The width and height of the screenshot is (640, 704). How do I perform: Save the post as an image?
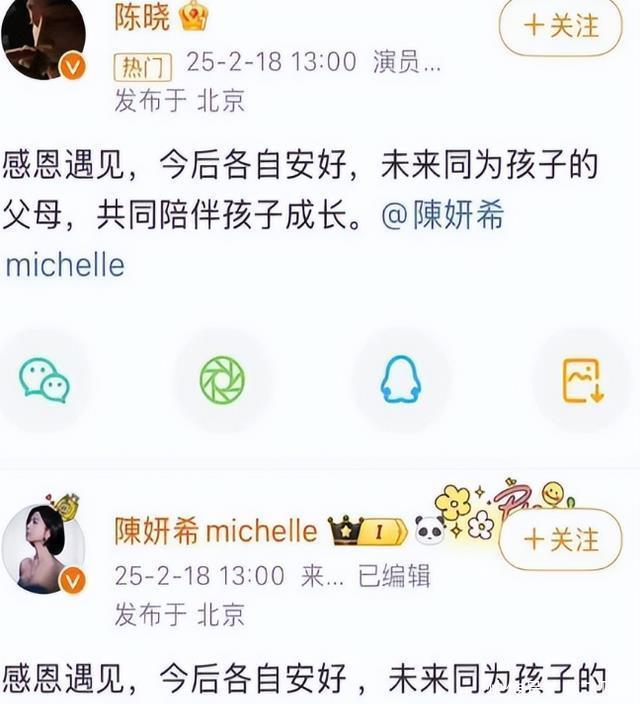(x=581, y=381)
